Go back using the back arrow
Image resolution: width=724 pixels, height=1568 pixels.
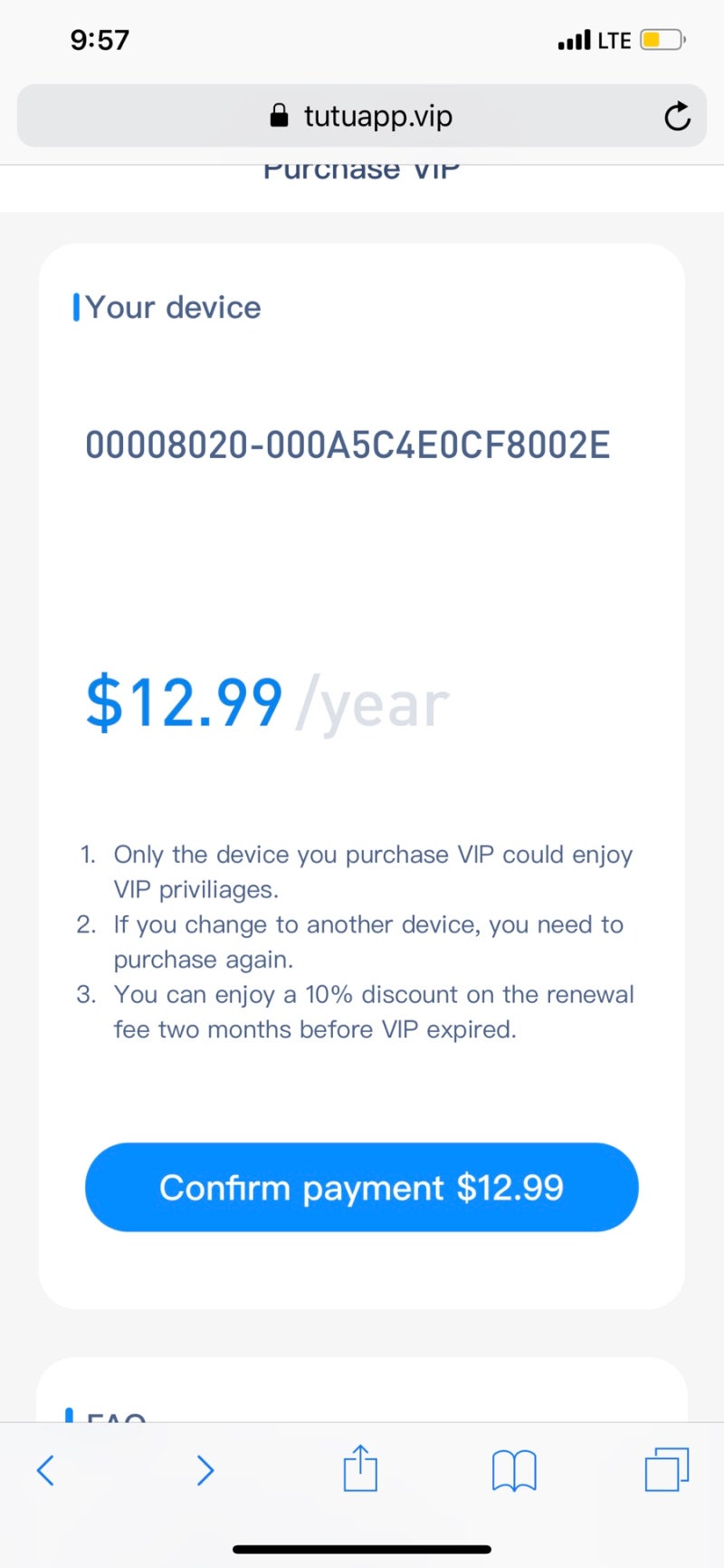pyautogui.click(x=46, y=1470)
